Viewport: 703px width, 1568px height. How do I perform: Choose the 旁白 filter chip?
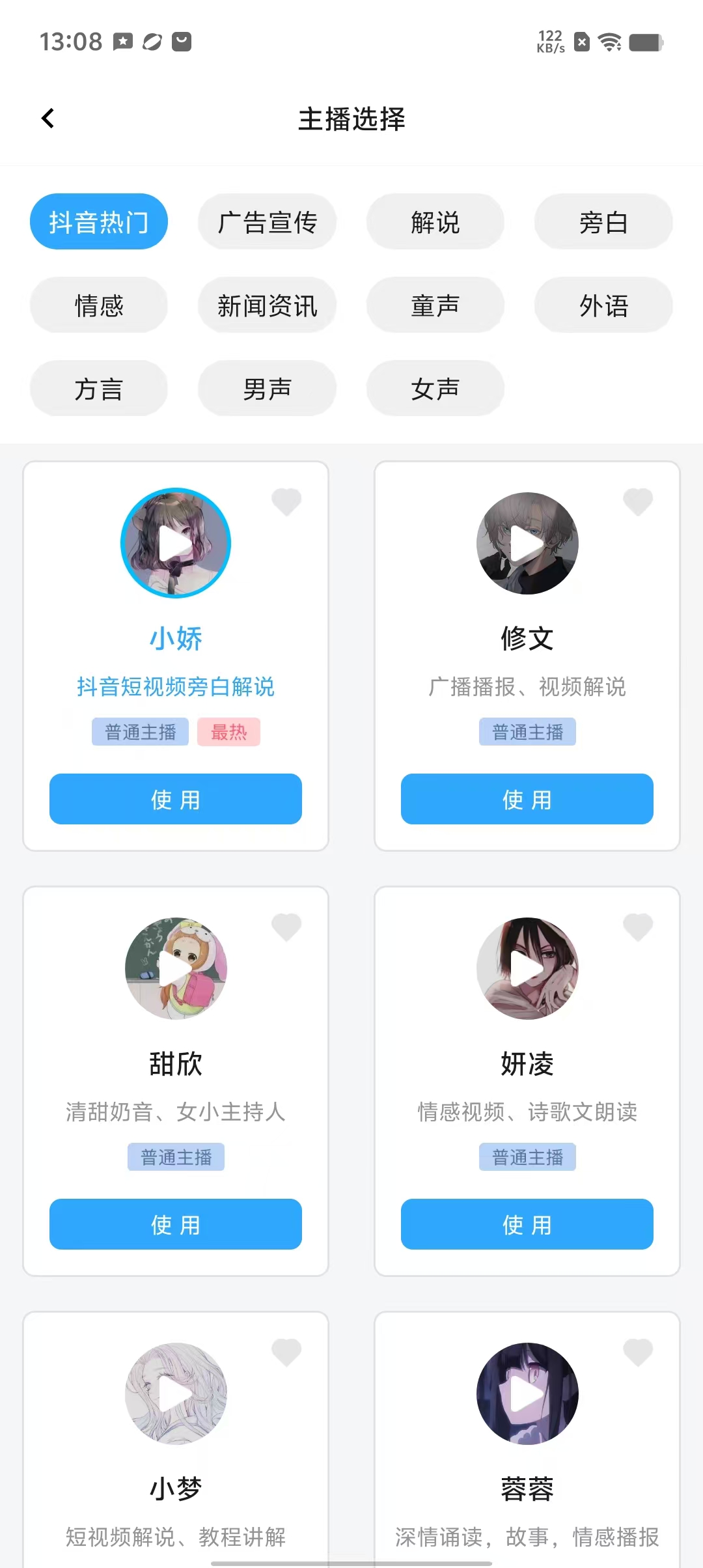click(603, 222)
